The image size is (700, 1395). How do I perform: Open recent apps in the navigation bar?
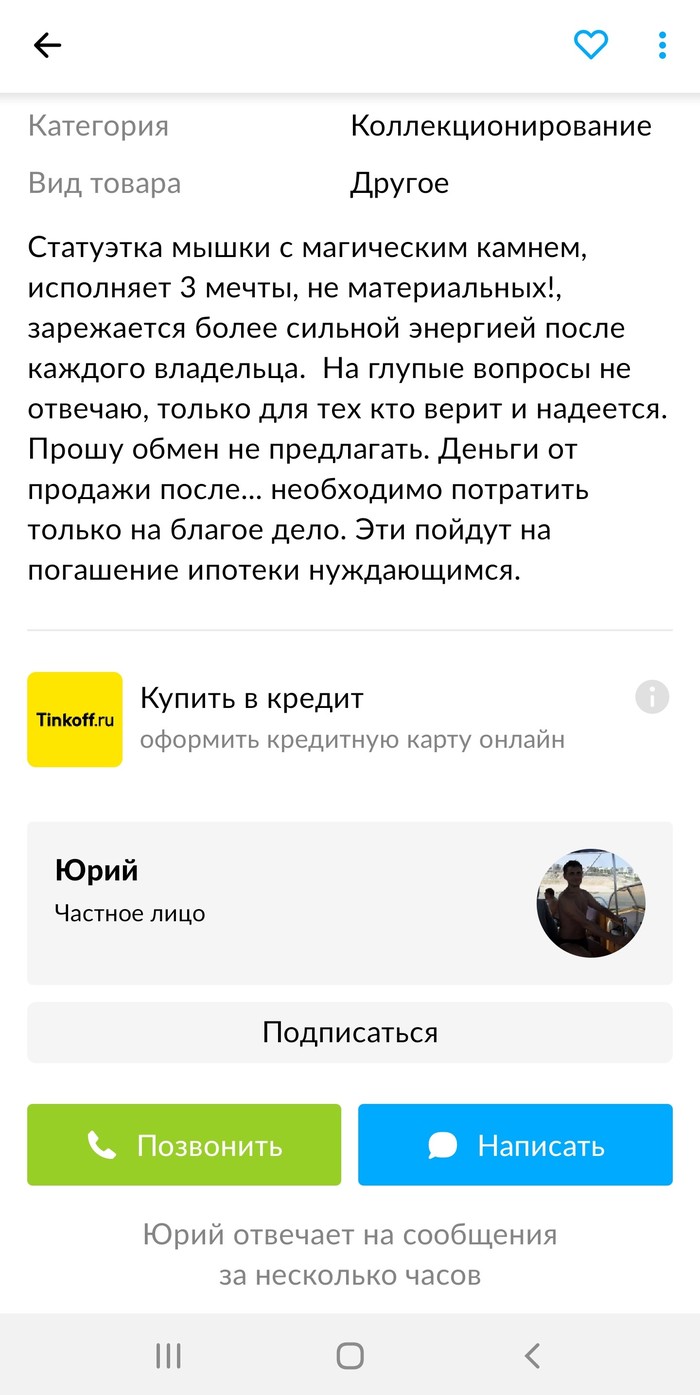[168, 1355]
